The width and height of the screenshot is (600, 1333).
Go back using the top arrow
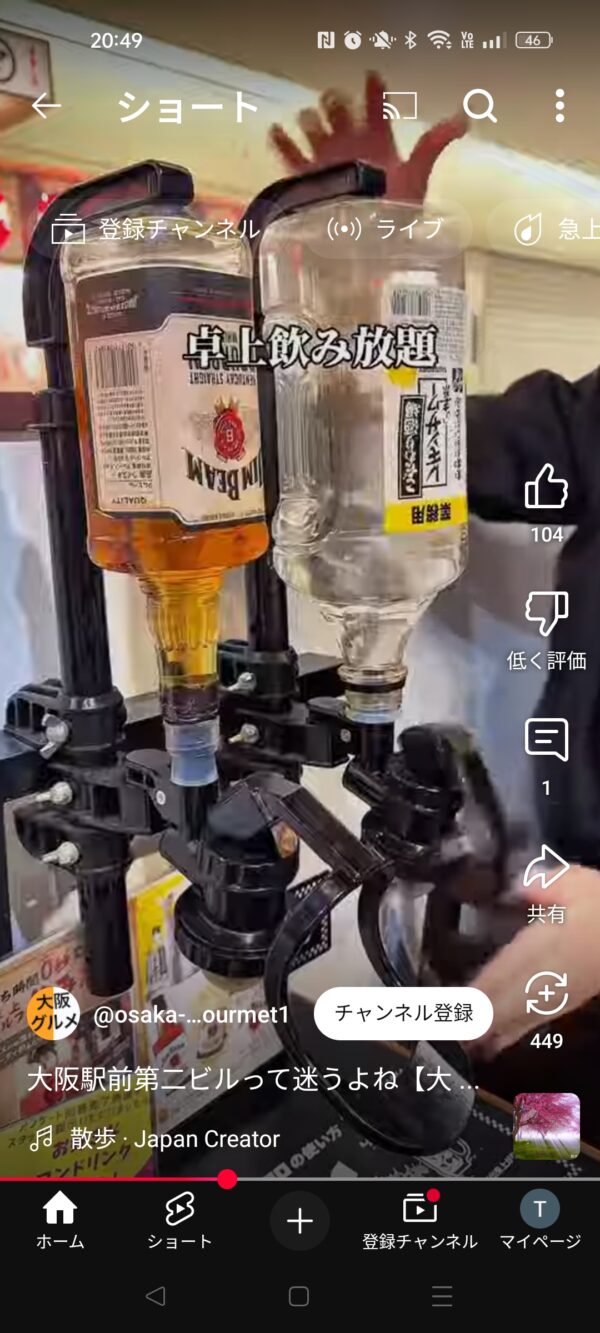coord(46,106)
